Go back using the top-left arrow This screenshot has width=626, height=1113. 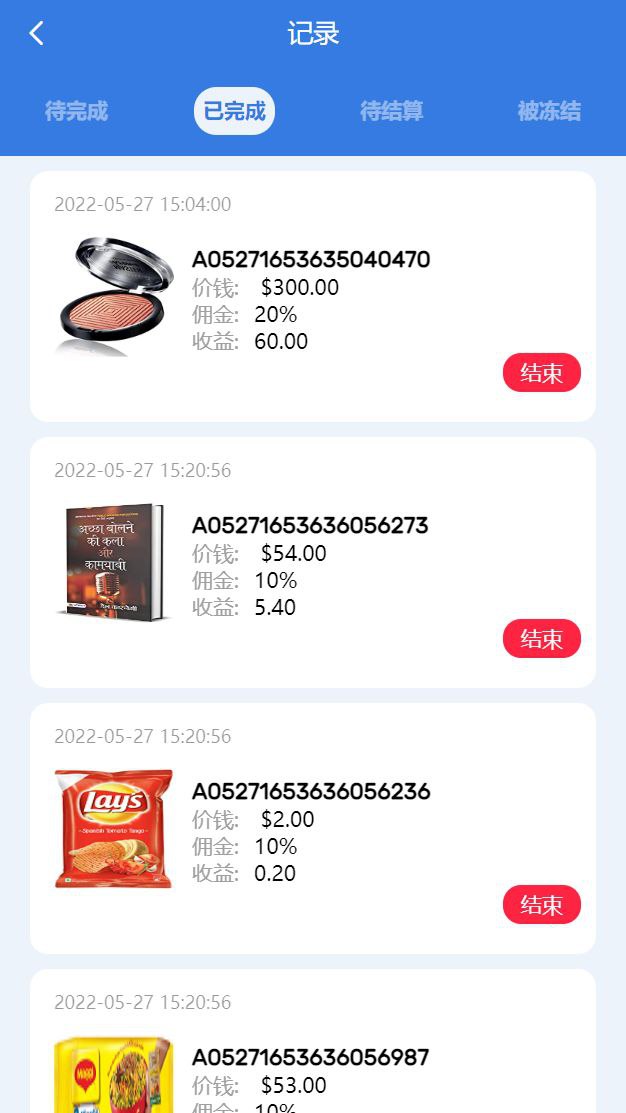coord(37,34)
